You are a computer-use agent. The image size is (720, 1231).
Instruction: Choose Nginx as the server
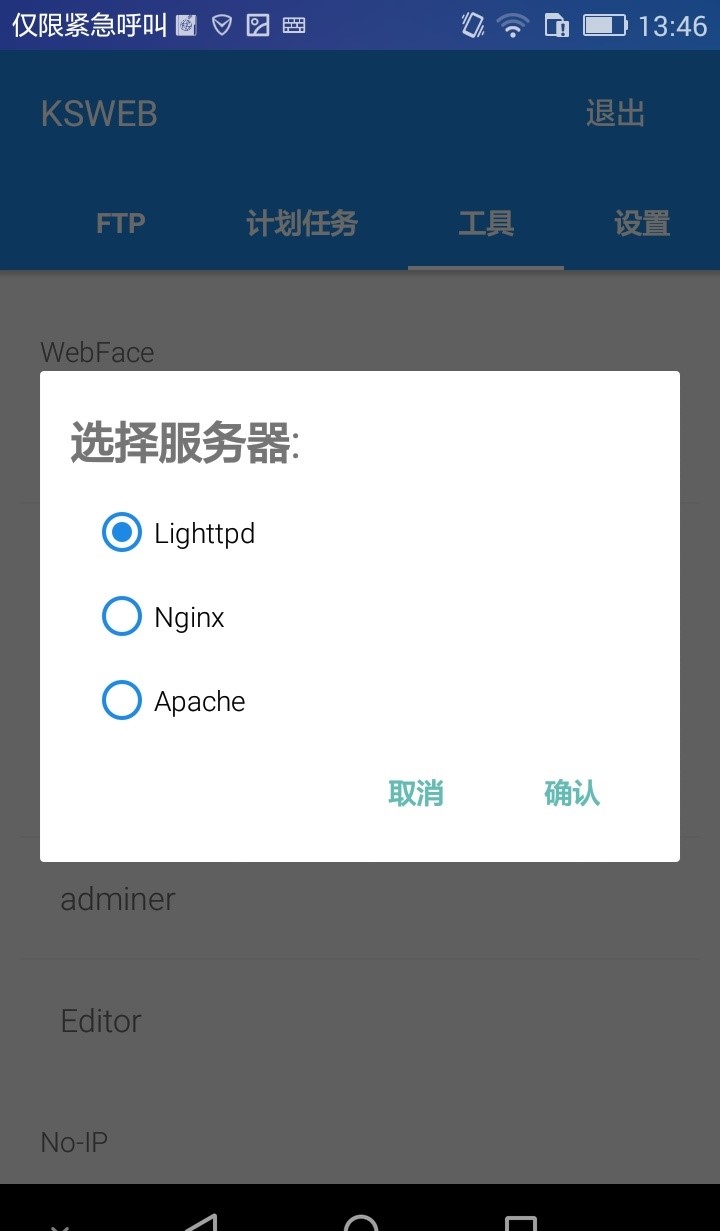[x=122, y=617]
